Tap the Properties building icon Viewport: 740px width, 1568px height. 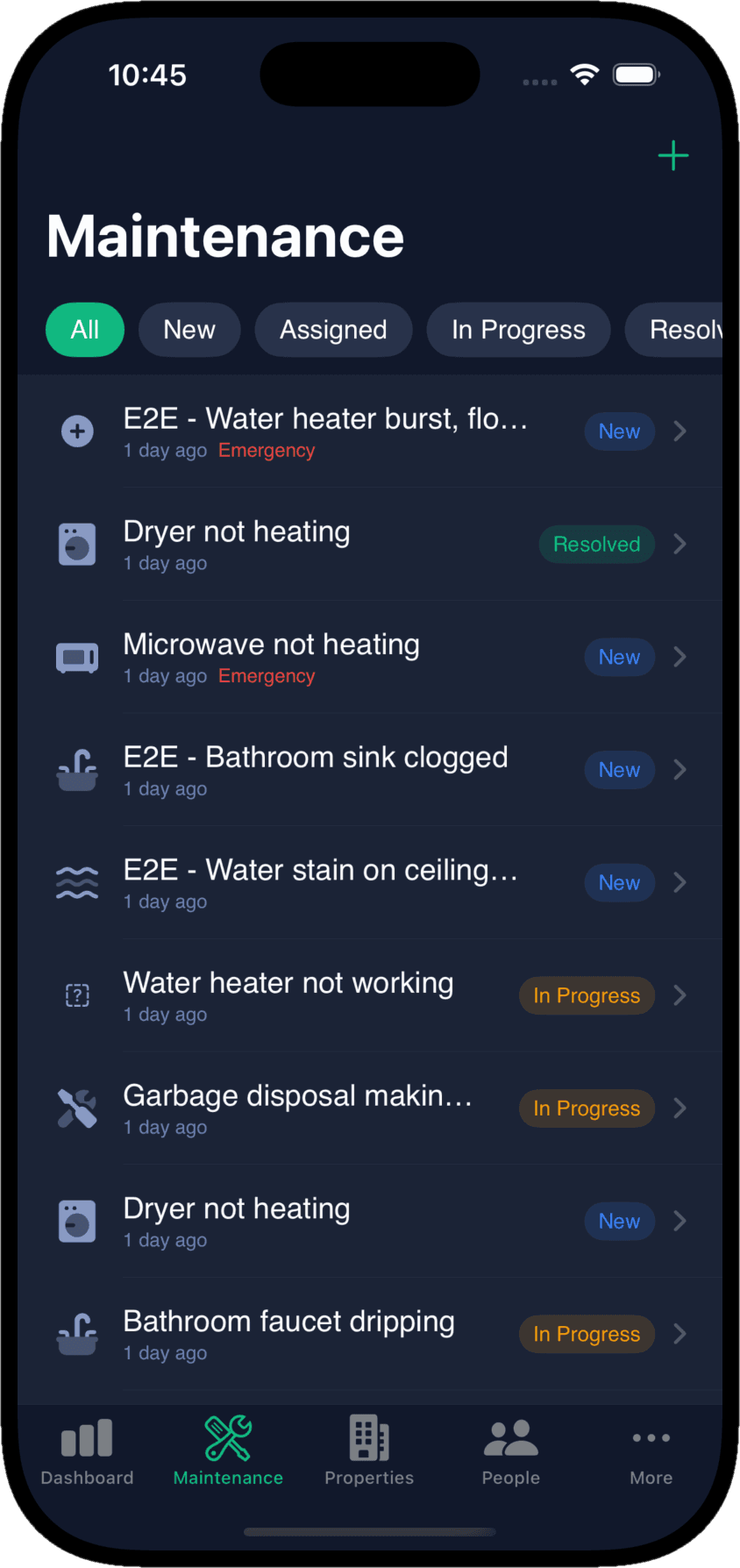[x=369, y=1437]
